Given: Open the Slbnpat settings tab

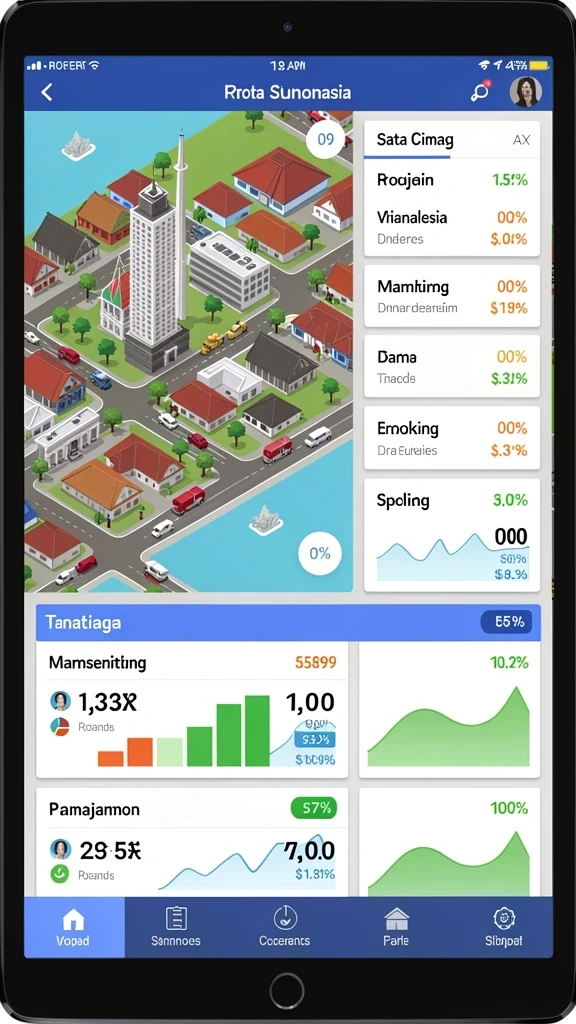Looking at the screenshot, I should point(504,927).
